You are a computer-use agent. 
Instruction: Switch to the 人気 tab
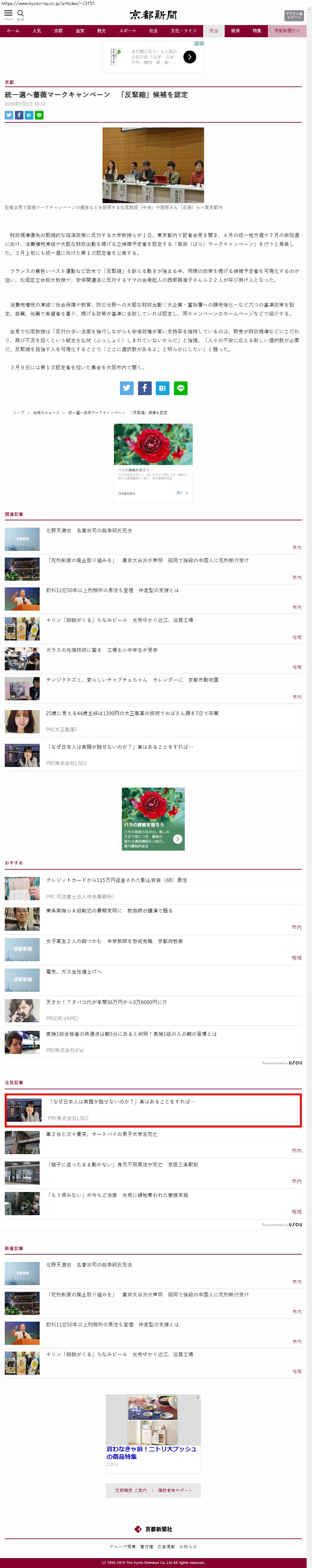[x=37, y=31]
